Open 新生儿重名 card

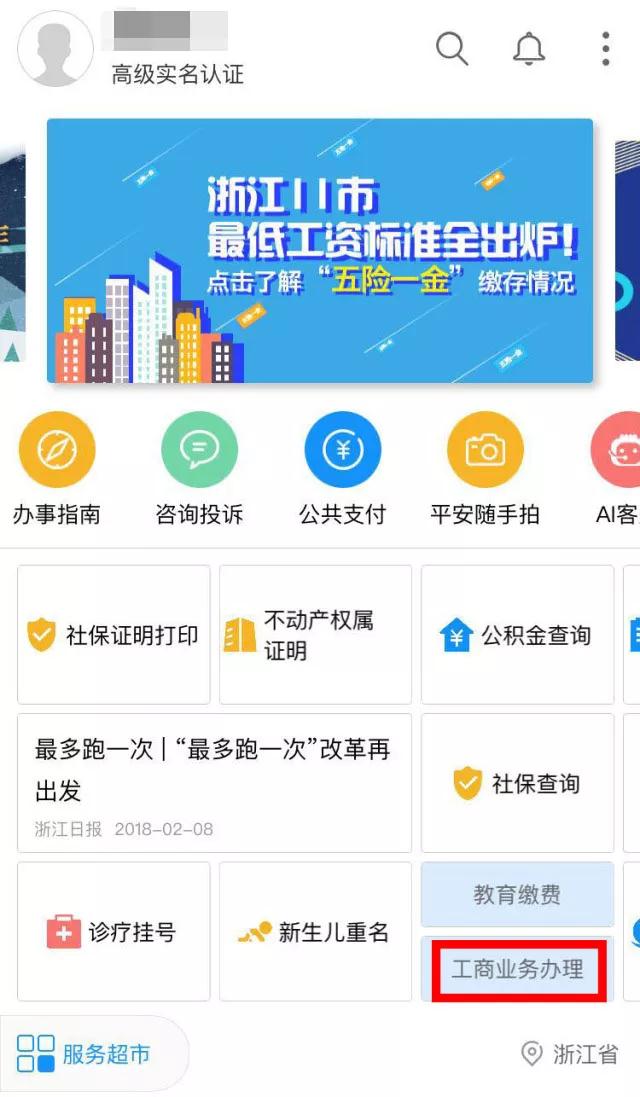tap(315, 932)
